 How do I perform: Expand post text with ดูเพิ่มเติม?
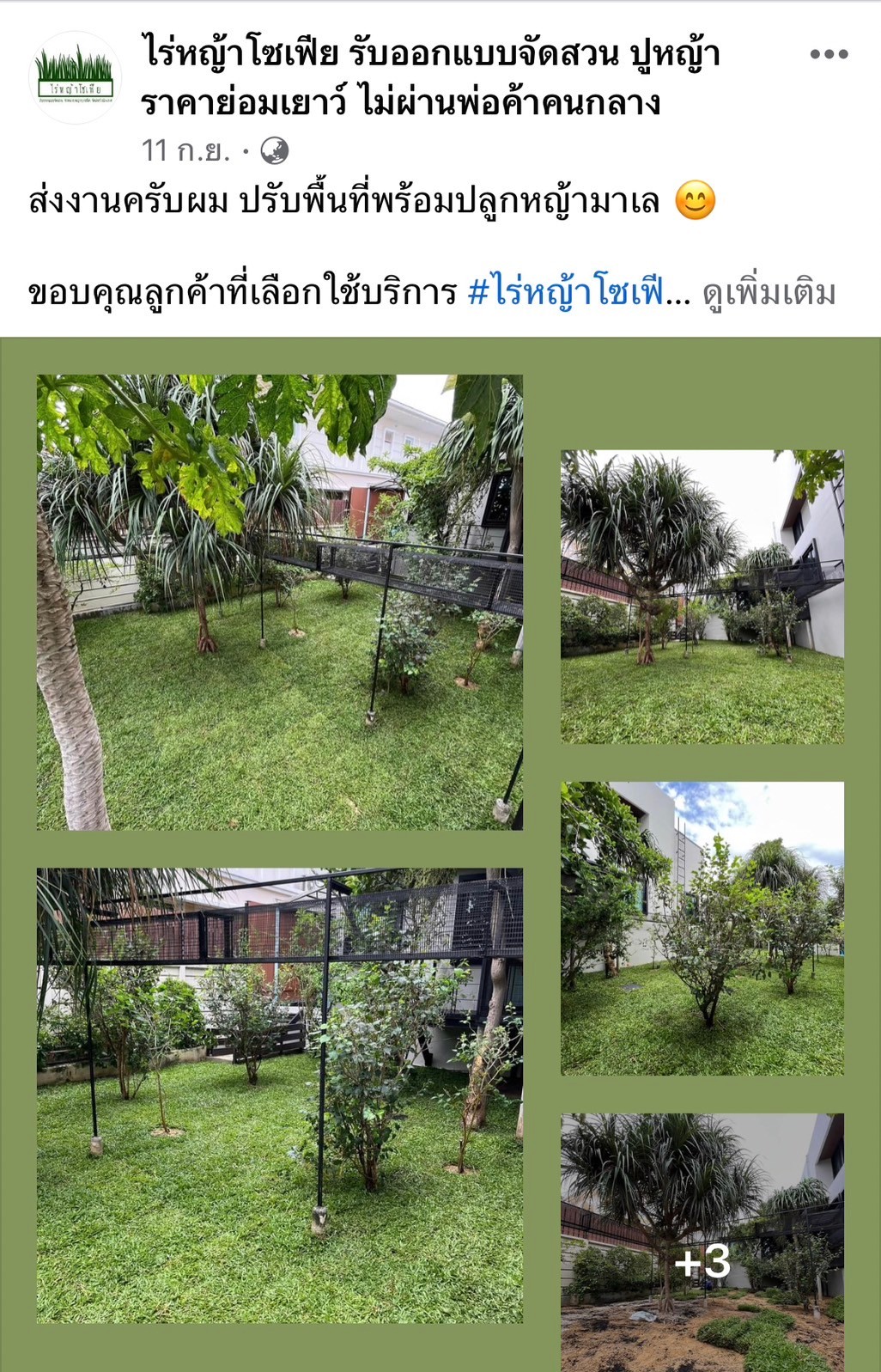click(x=769, y=294)
